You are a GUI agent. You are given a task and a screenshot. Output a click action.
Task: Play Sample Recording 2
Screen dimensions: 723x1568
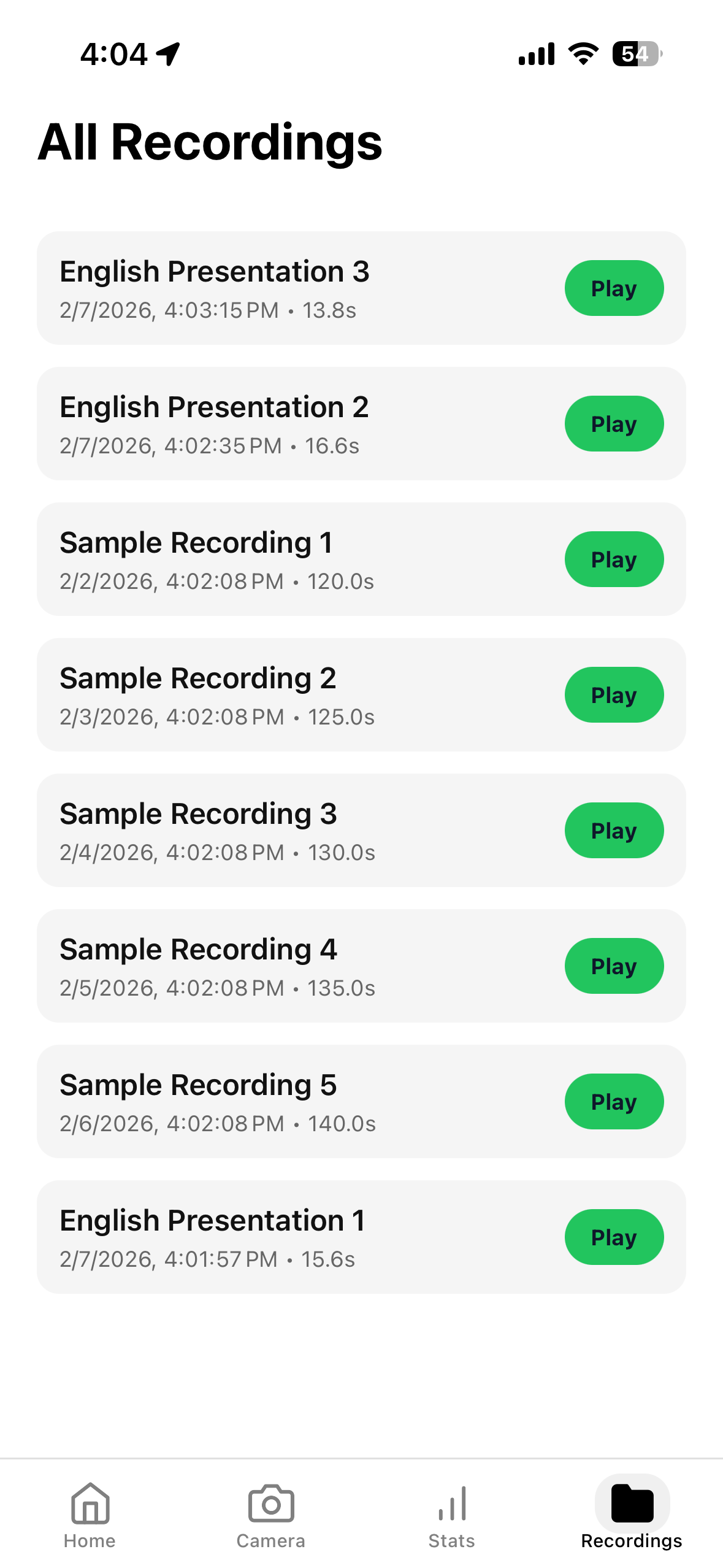(x=614, y=695)
